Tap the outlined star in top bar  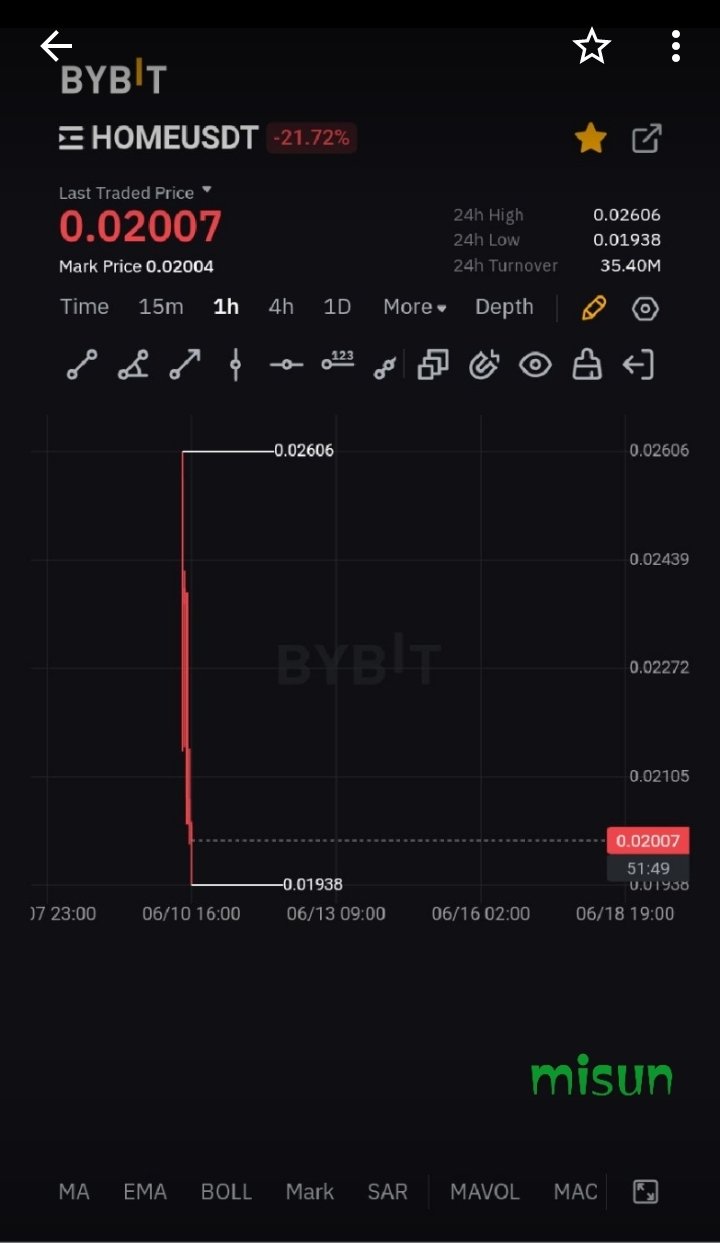[x=591, y=46]
